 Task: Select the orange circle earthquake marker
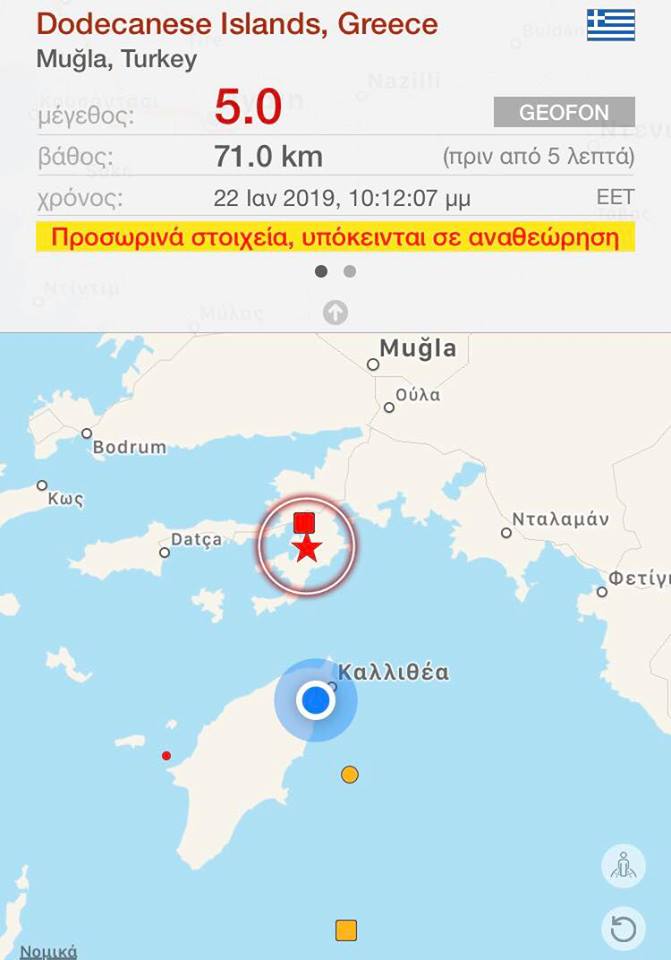point(349,774)
